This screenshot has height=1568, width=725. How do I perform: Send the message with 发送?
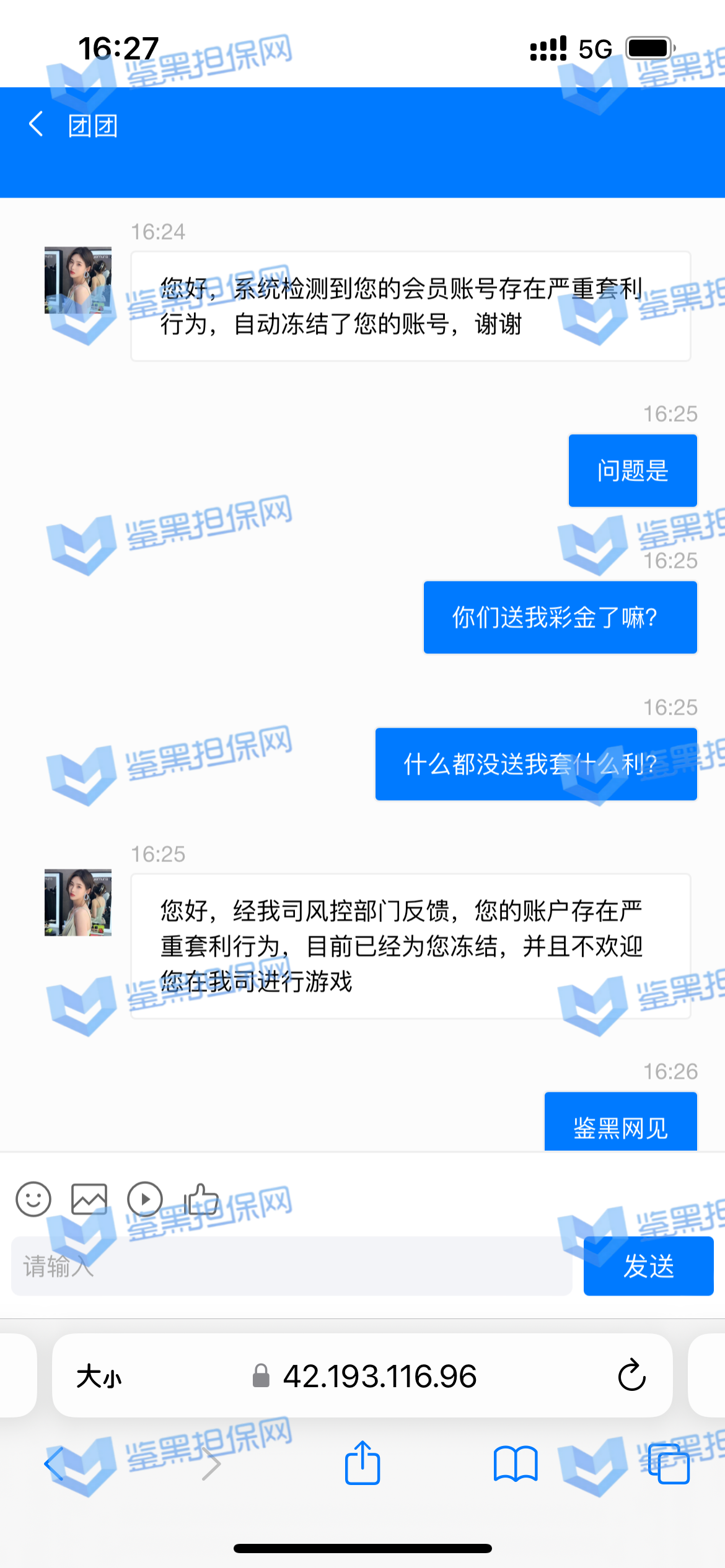click(648, 1266)
